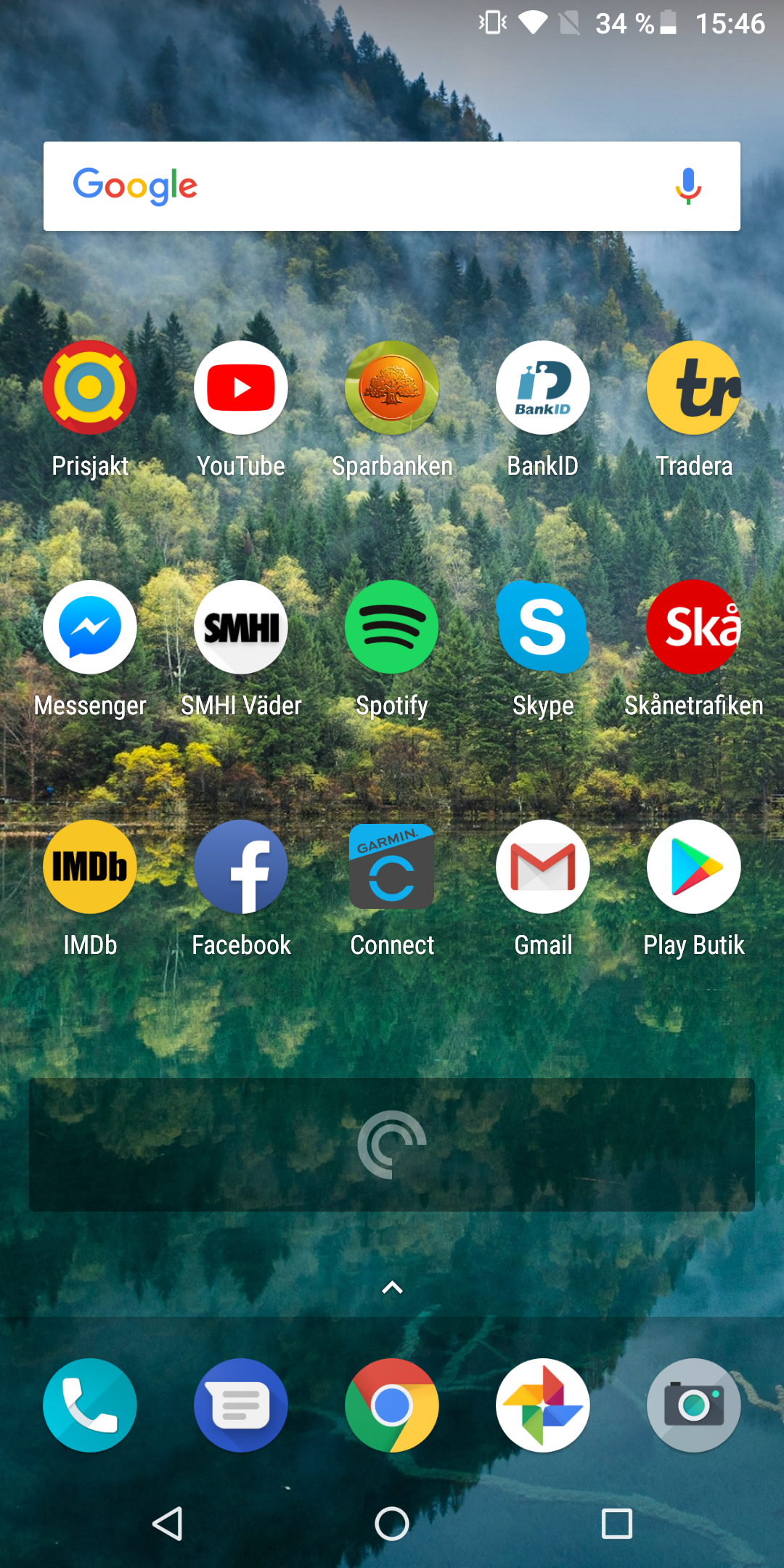Open the Skånetrafiken app

tap(694, 627)
